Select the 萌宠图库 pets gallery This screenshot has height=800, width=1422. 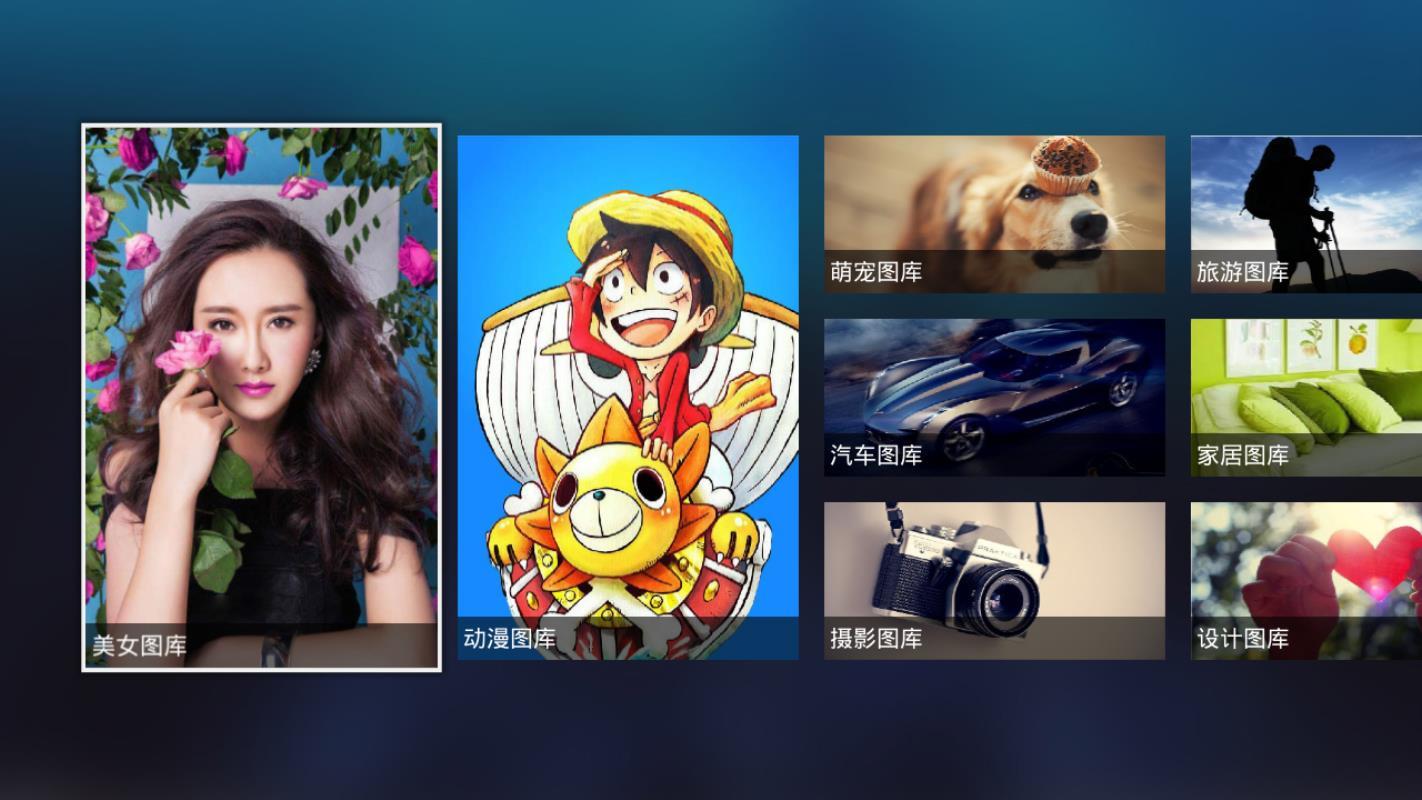[994, 214]
